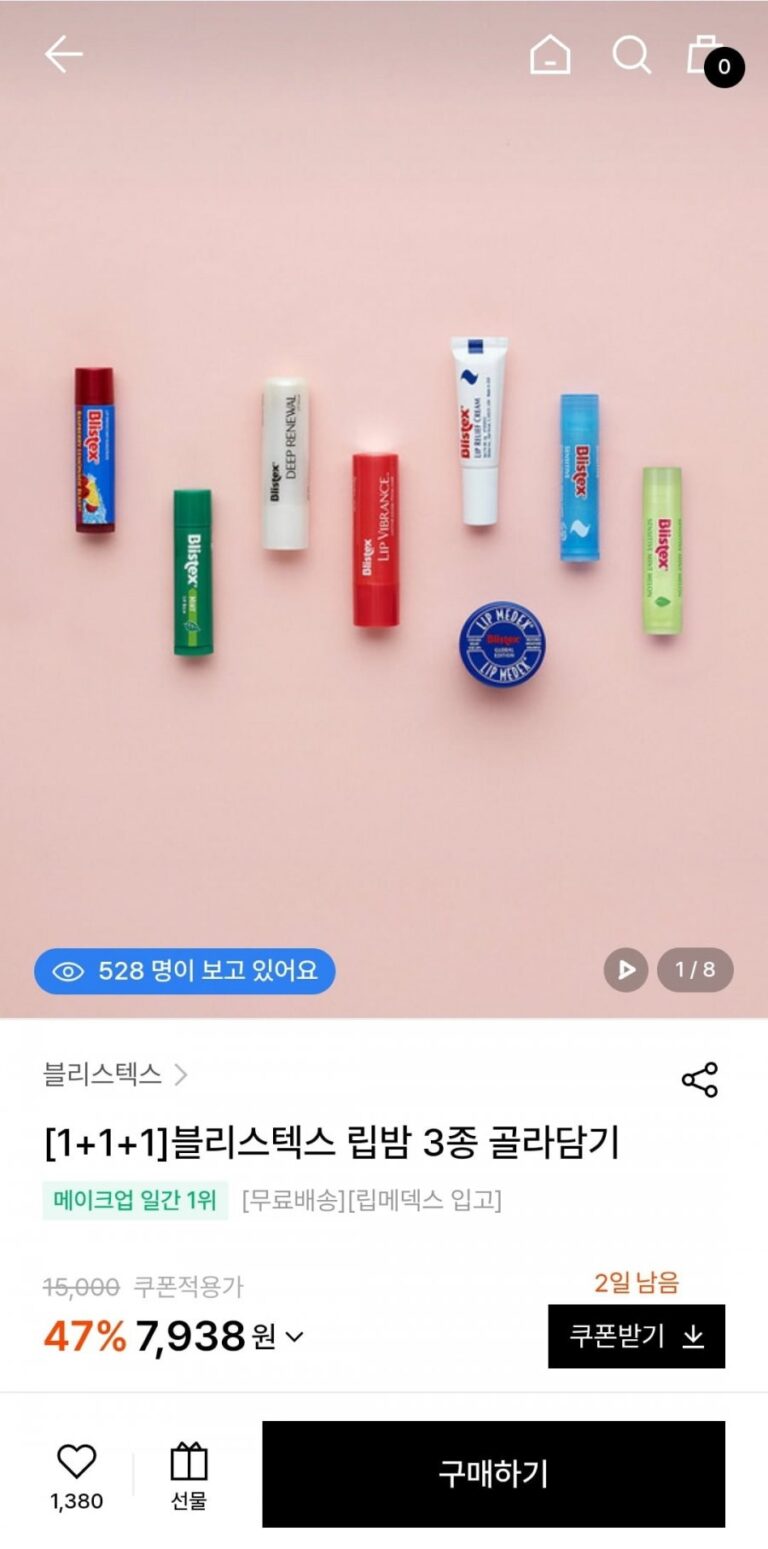Play the product video

626,969
